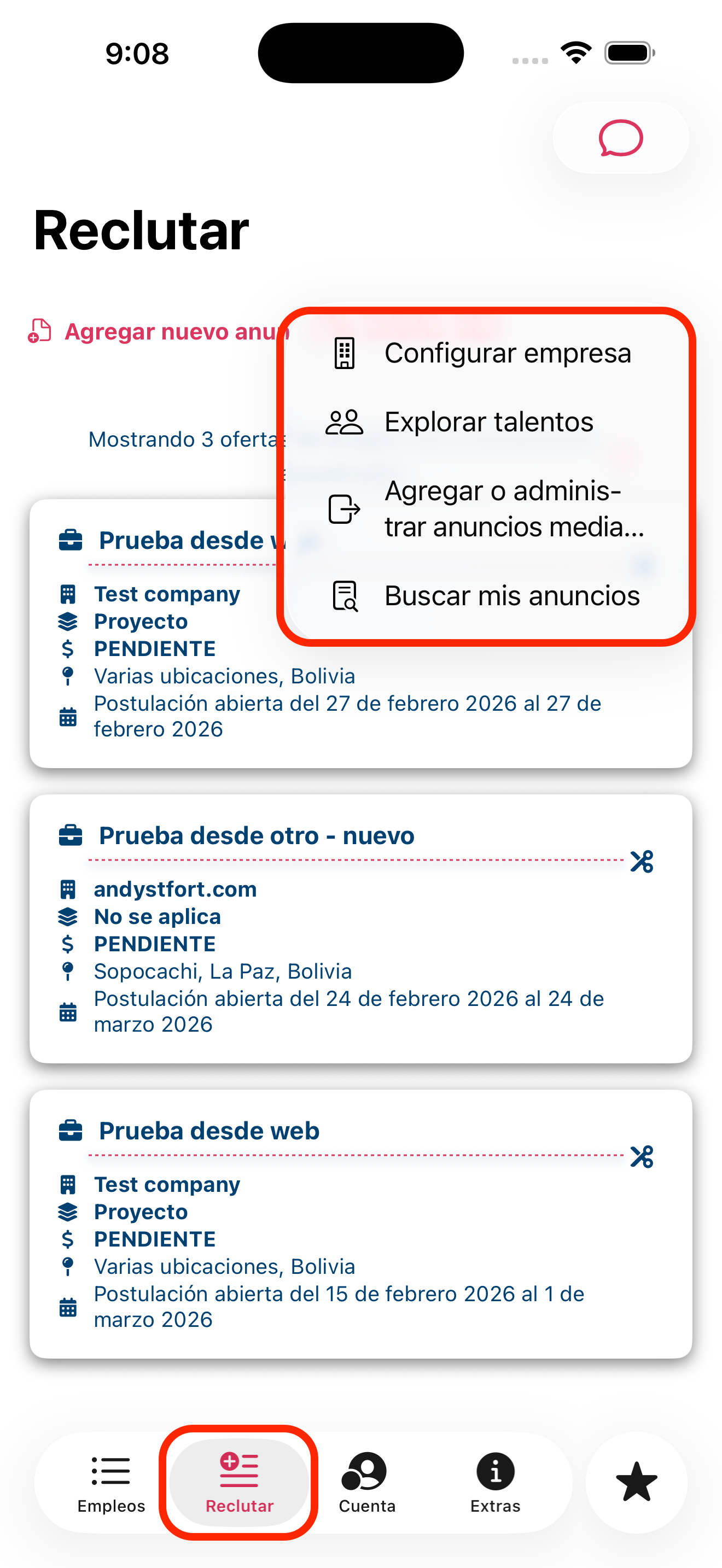This screenshot has width=722, height=1568.
Task: Tap the tools icon on Prueba desde web
Action: click(x=642, y=1156)
